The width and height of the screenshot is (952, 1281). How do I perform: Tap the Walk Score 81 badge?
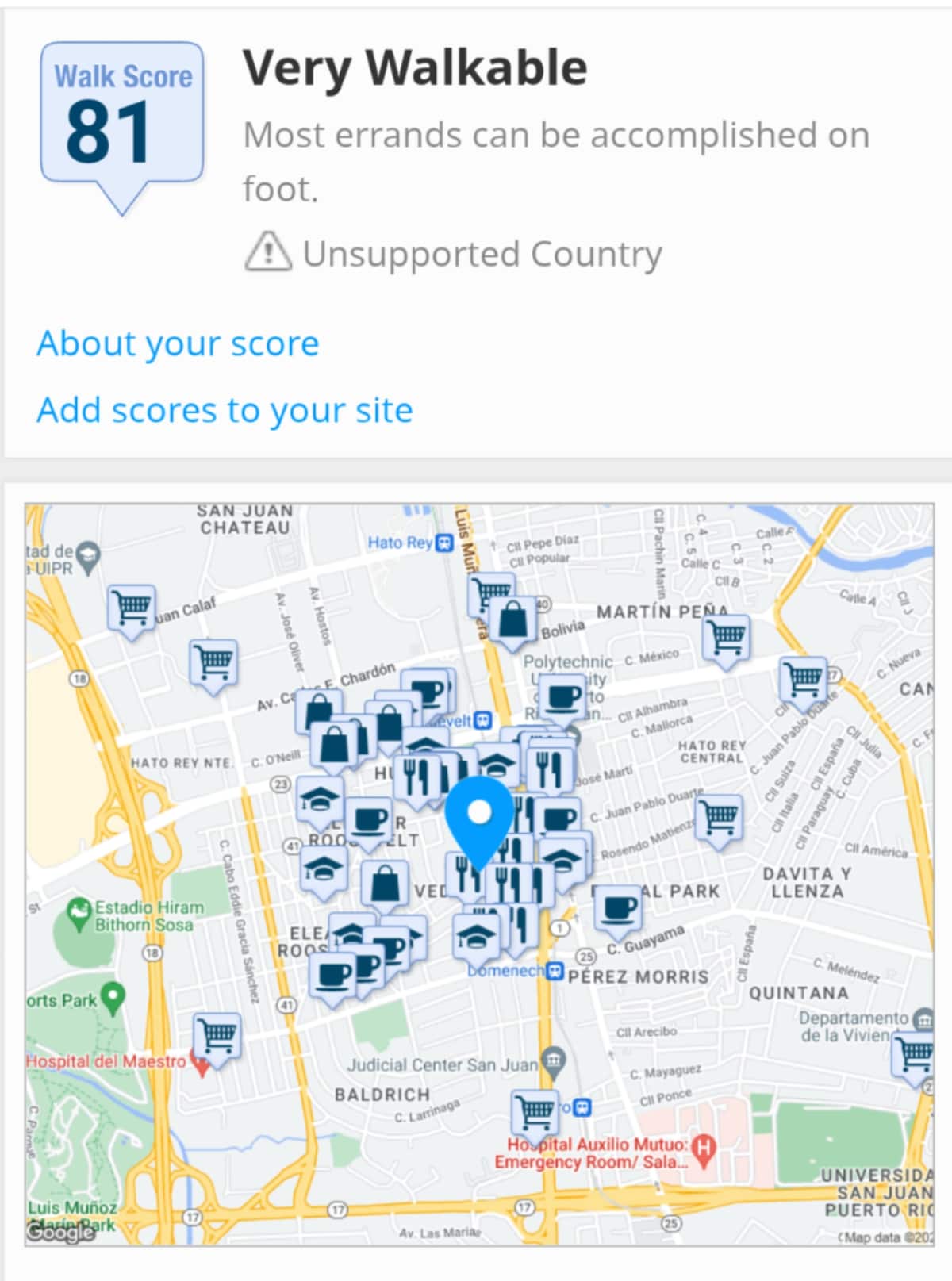122,117
